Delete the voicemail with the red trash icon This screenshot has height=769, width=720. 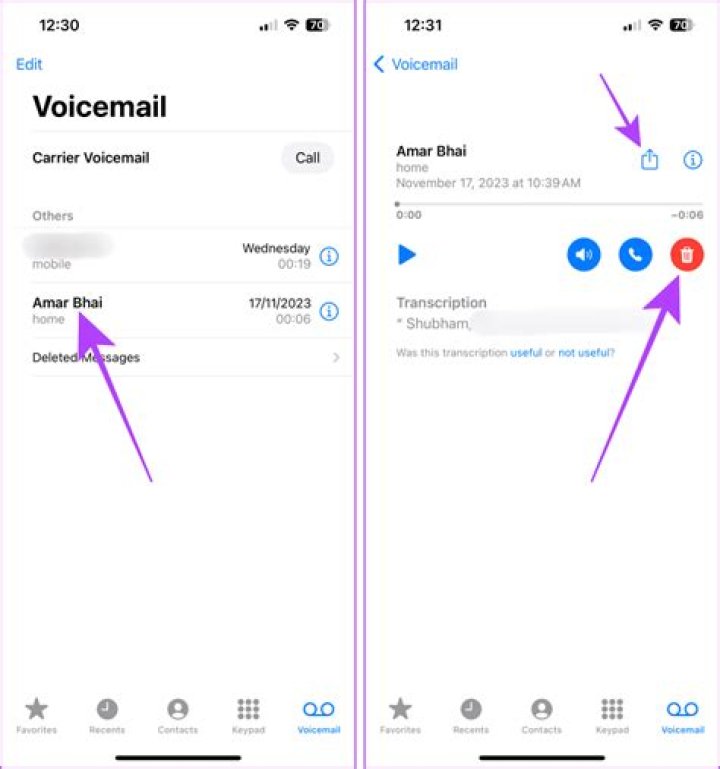click(x=687, y=255)
